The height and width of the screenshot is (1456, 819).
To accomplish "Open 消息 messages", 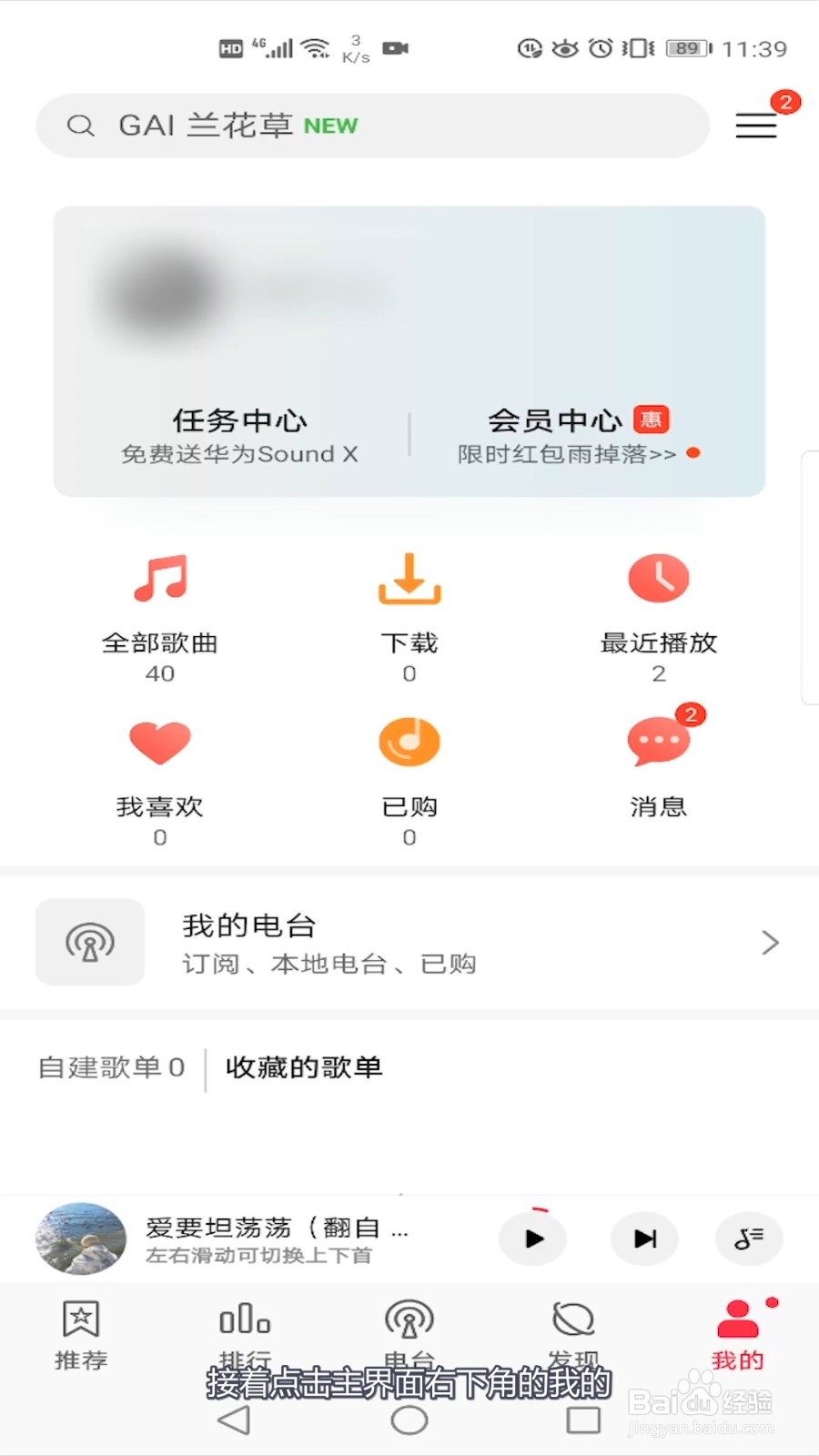I will [x=659, y=766].
